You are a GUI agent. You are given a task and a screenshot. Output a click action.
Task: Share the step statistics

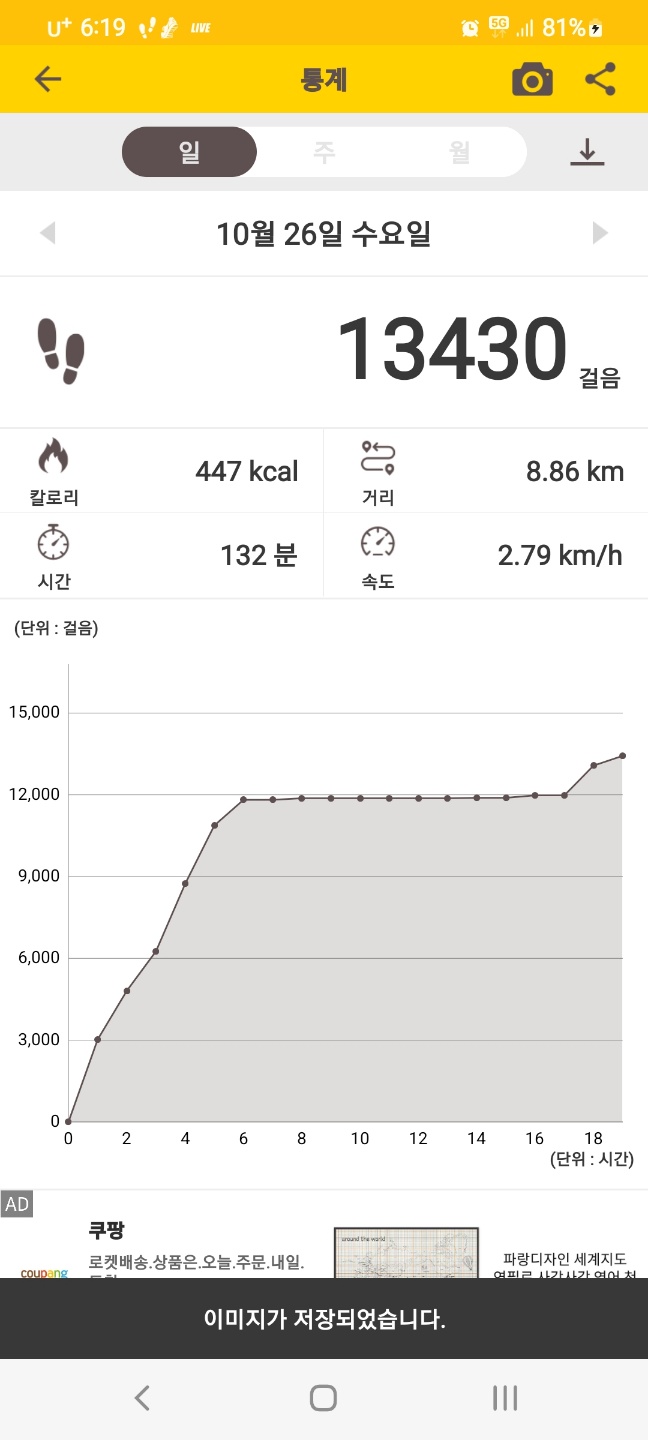[x=600, y=79]
